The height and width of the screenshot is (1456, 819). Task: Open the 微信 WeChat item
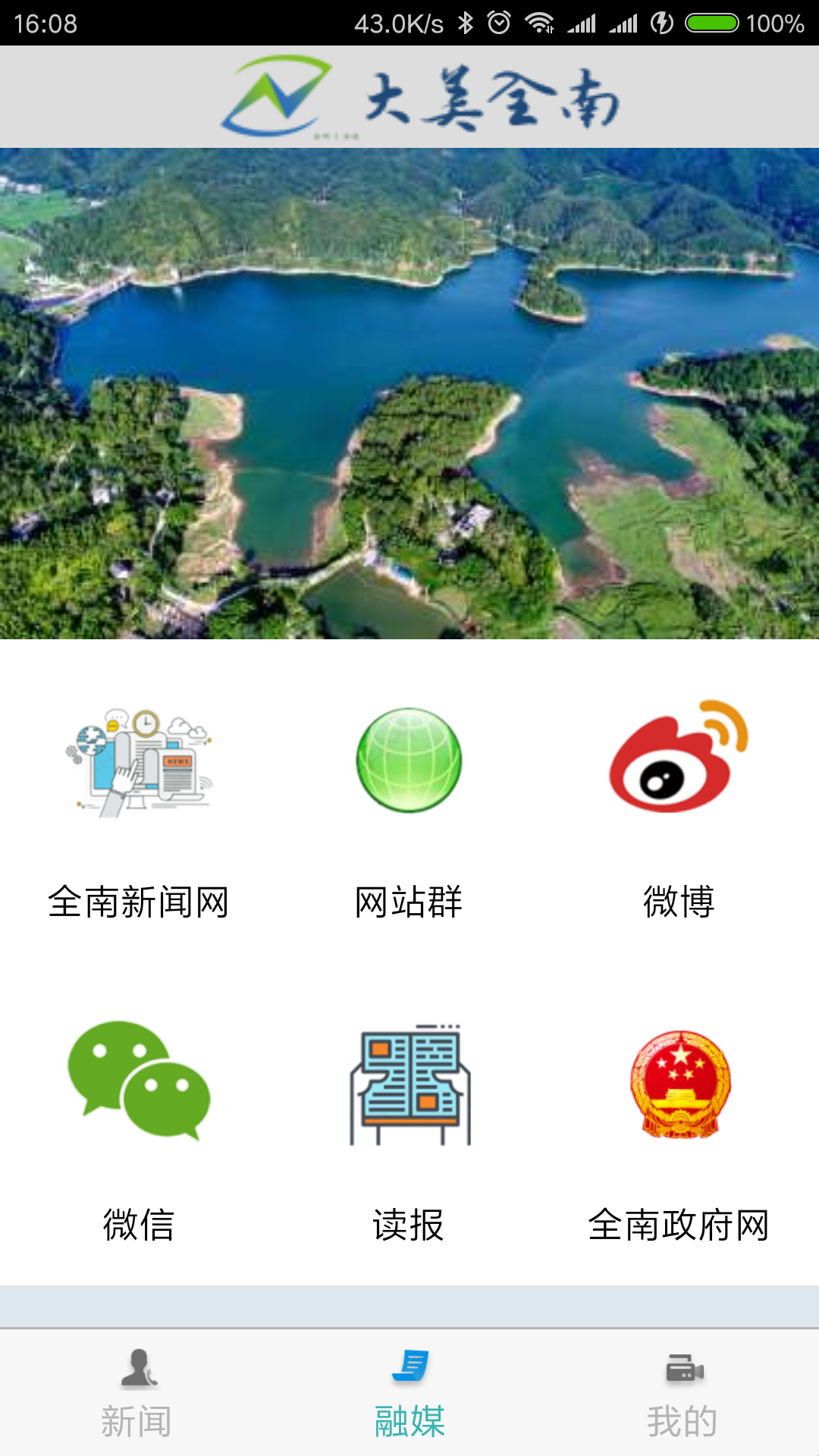coord(138,1130)
